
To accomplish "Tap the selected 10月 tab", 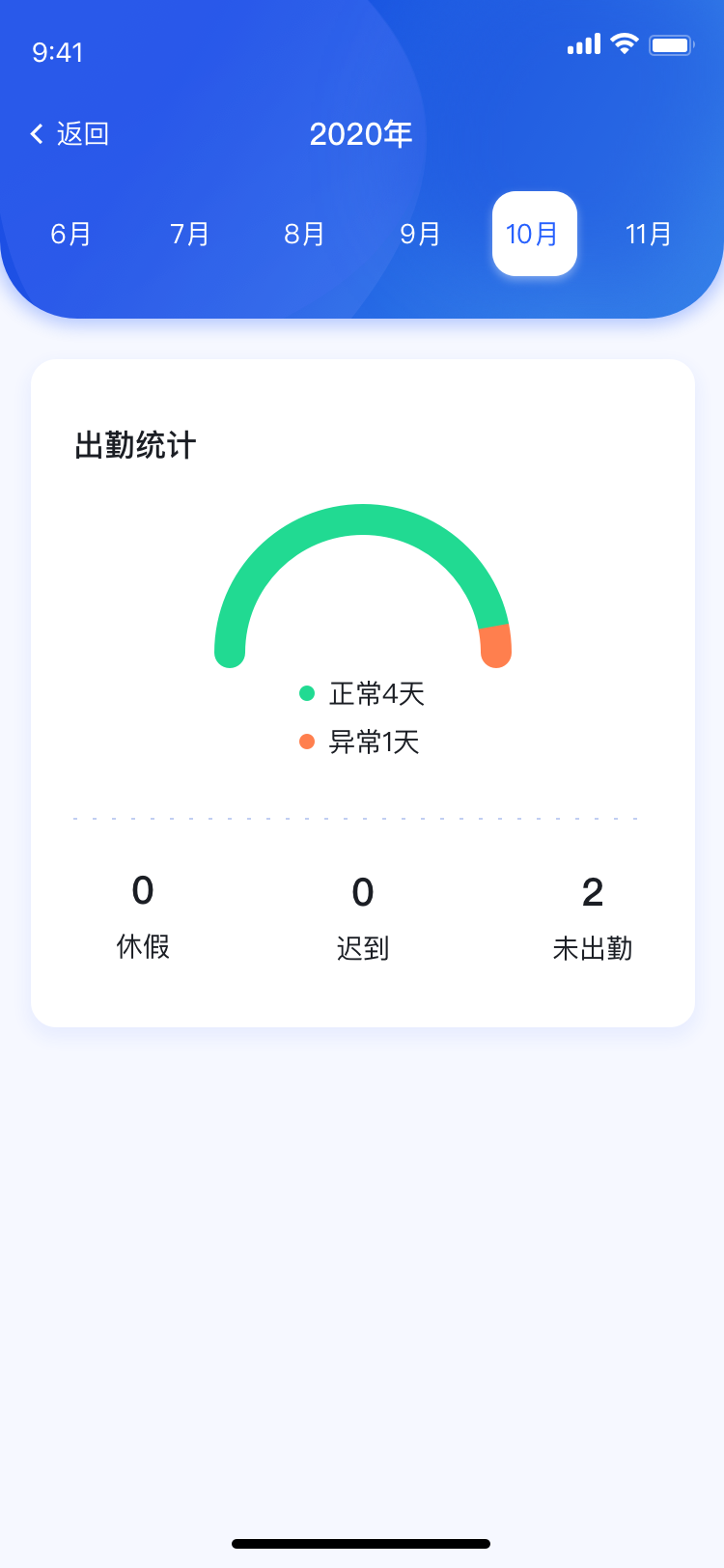I will pyautogui.click(x=534, y=234).
